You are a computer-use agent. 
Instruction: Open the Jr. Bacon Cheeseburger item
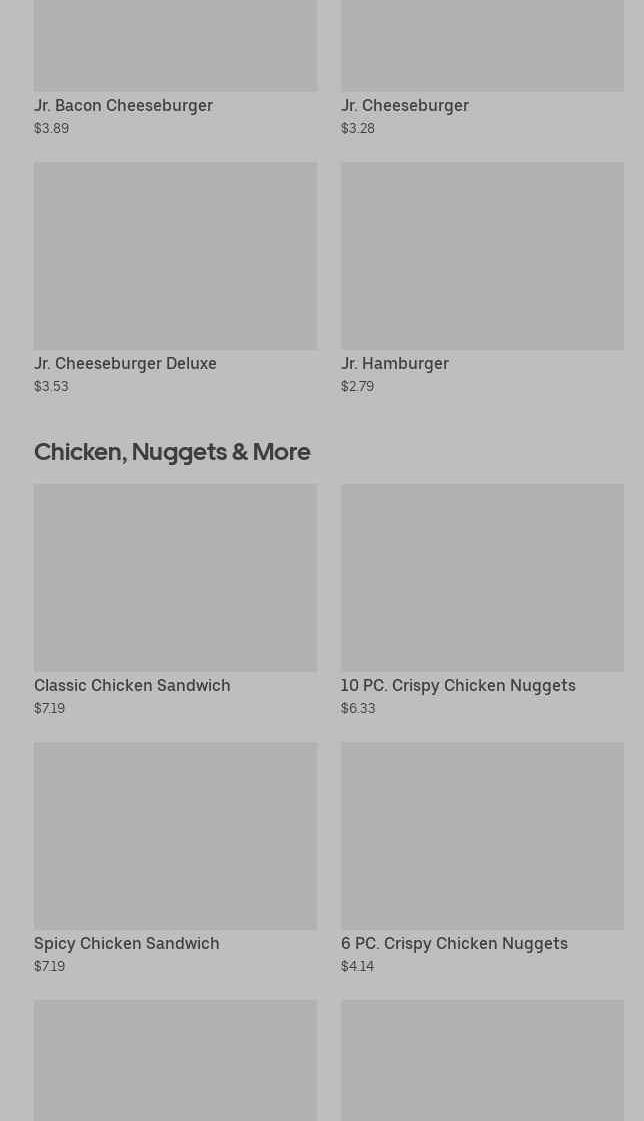tap(175, 68)
